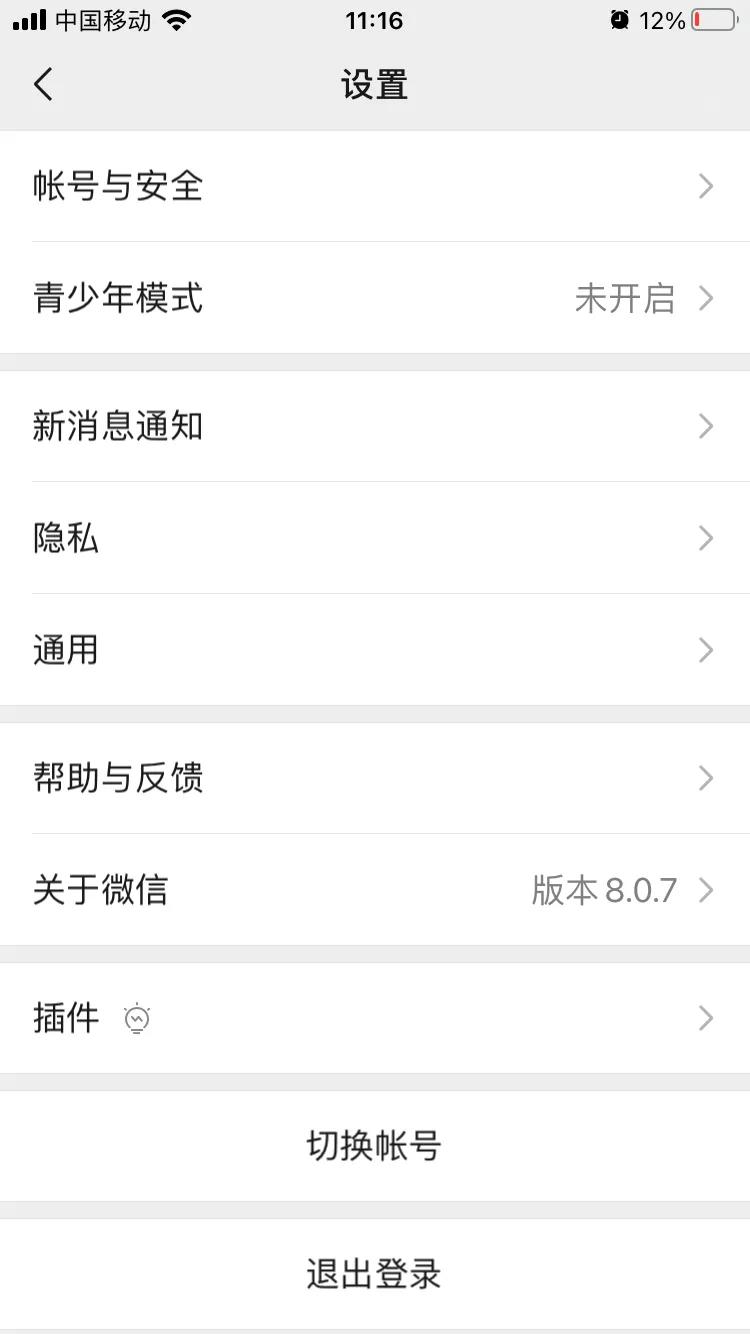Check version info 版本 8.0.7 under 关于微信
The height and width of the screenshot is (1334, 750).
point(604,890)
